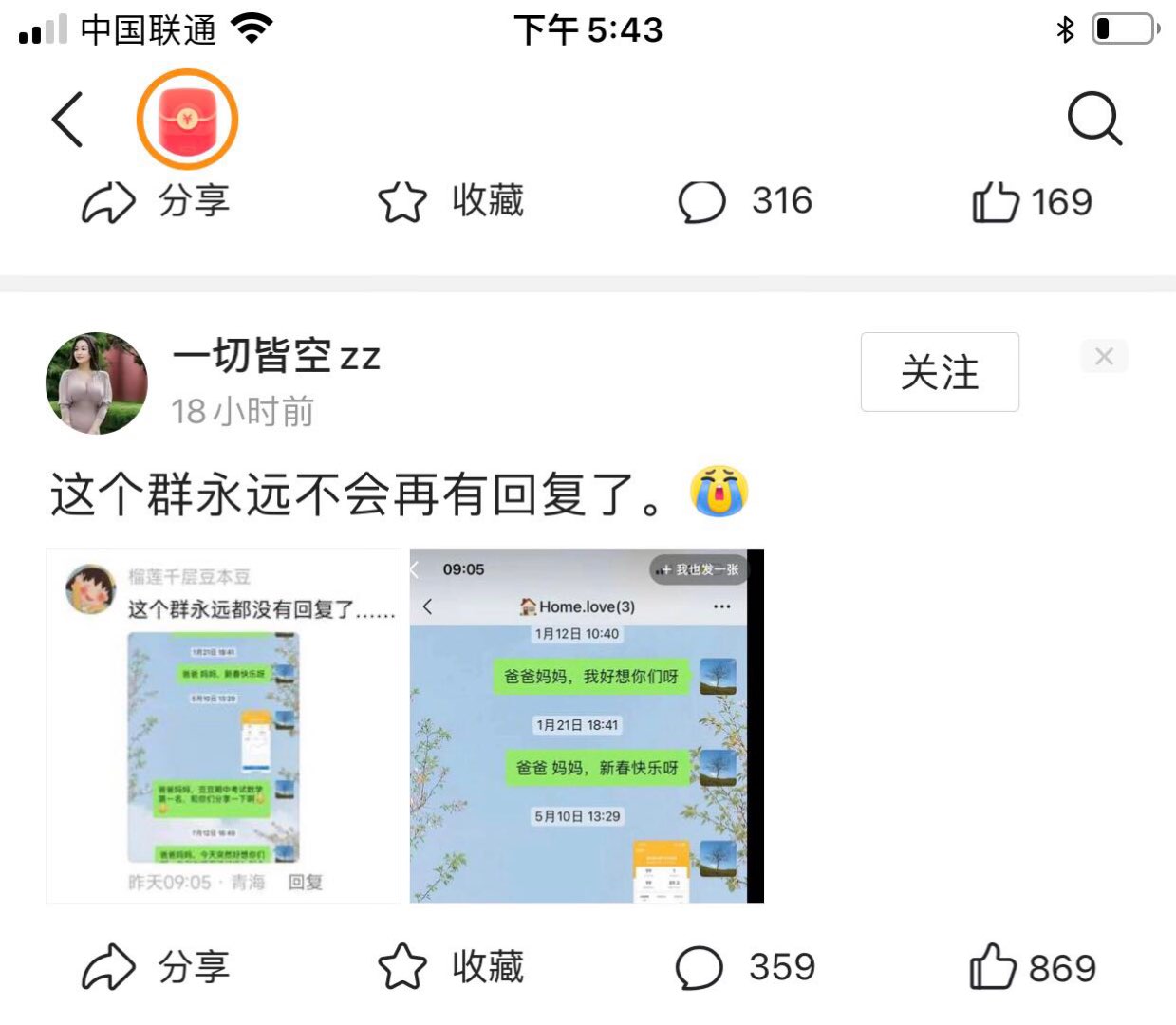Add 一切皆空zz's post to favorites
This screenshot has width=1176, height=1025.
point(451,967)
